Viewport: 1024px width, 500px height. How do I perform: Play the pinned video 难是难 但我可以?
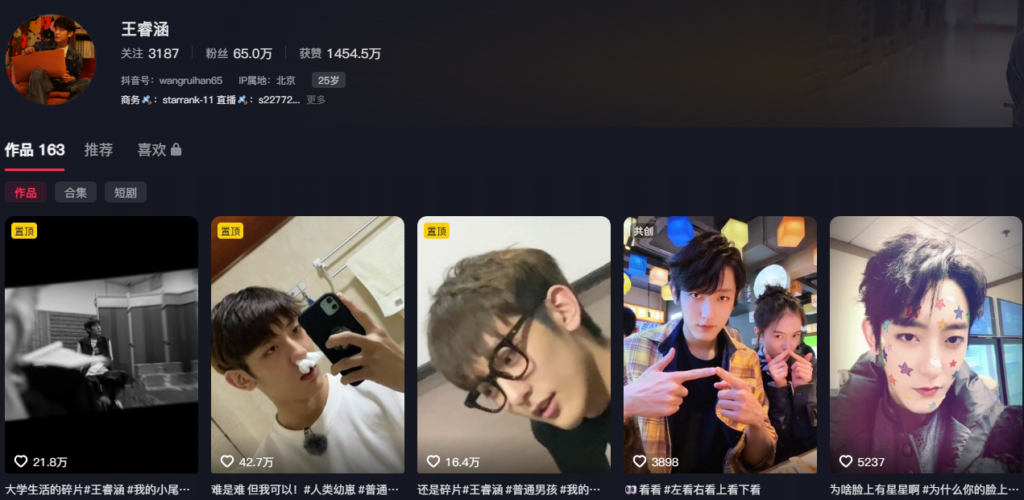(308, 345)
